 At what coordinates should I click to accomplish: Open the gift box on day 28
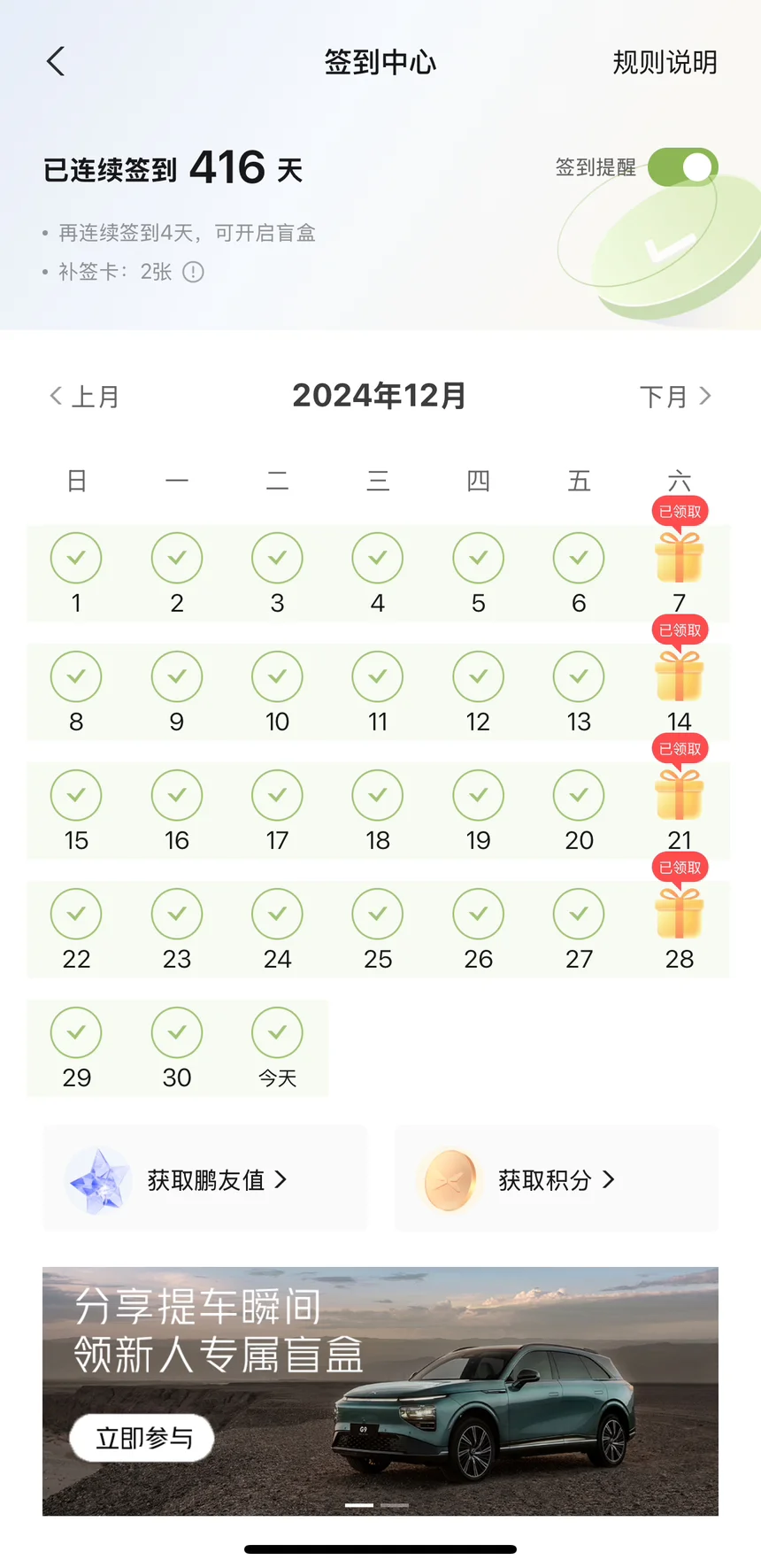point(680,913)
